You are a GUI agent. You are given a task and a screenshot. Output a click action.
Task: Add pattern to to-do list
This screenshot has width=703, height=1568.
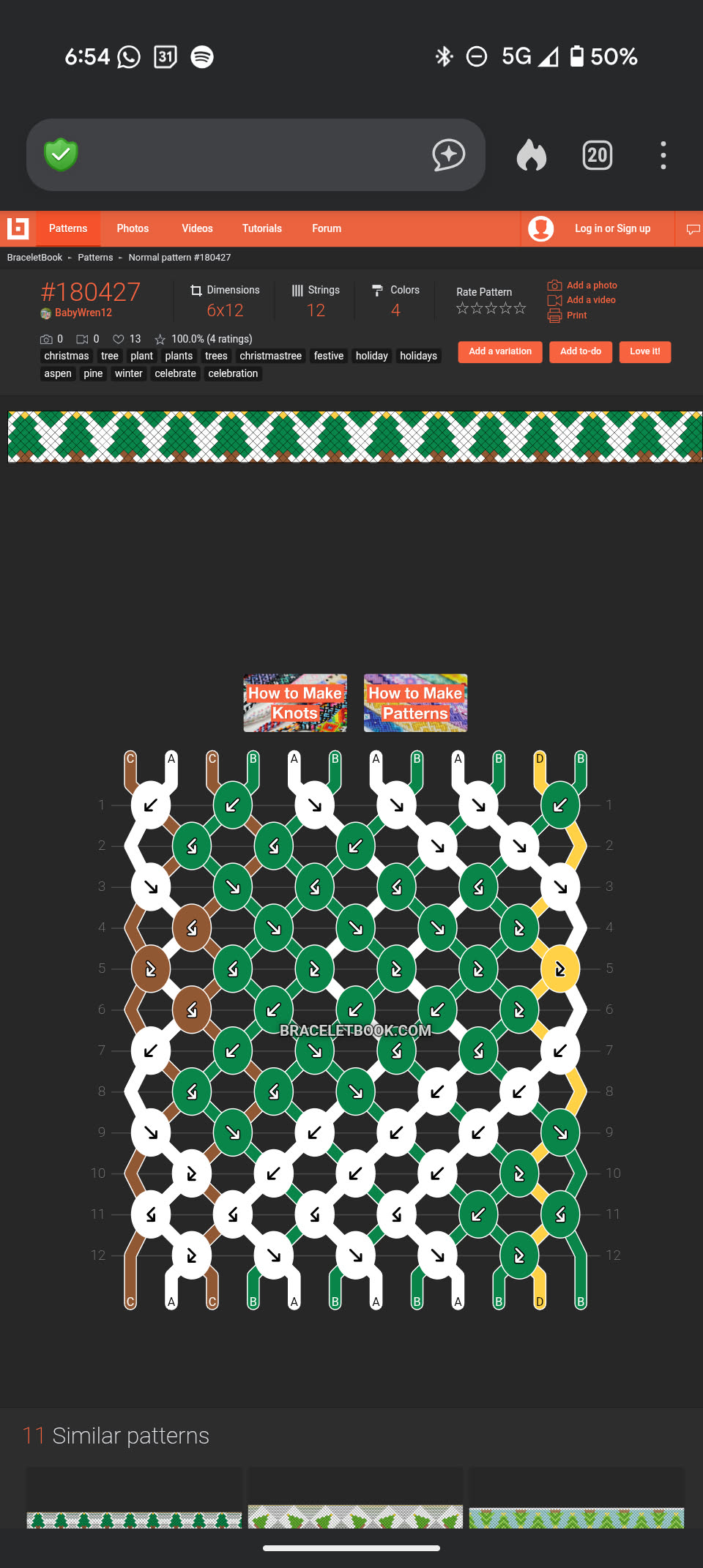click(x=581, y=351)
